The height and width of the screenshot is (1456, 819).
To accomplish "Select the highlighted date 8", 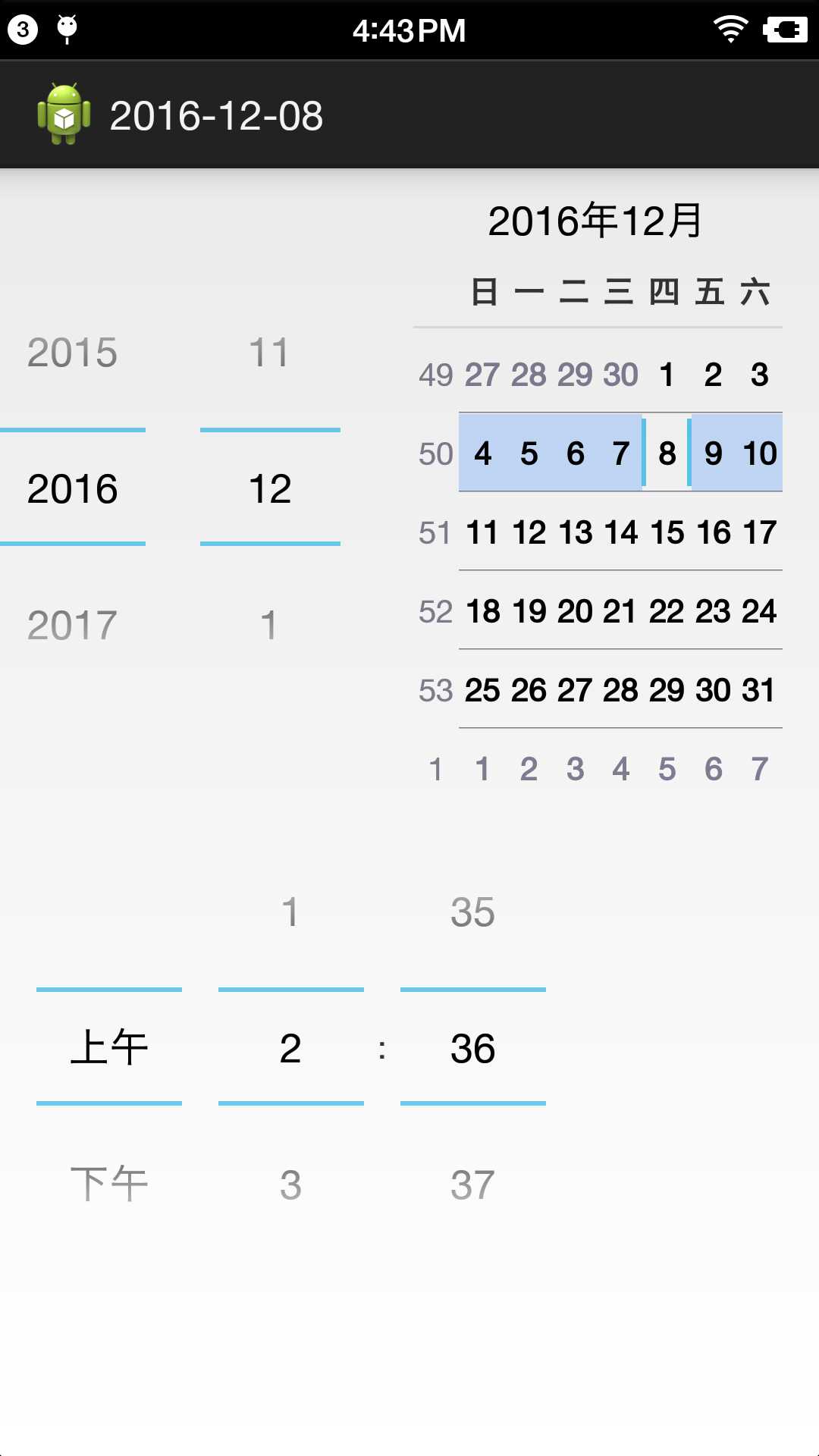I will point(665,453).
